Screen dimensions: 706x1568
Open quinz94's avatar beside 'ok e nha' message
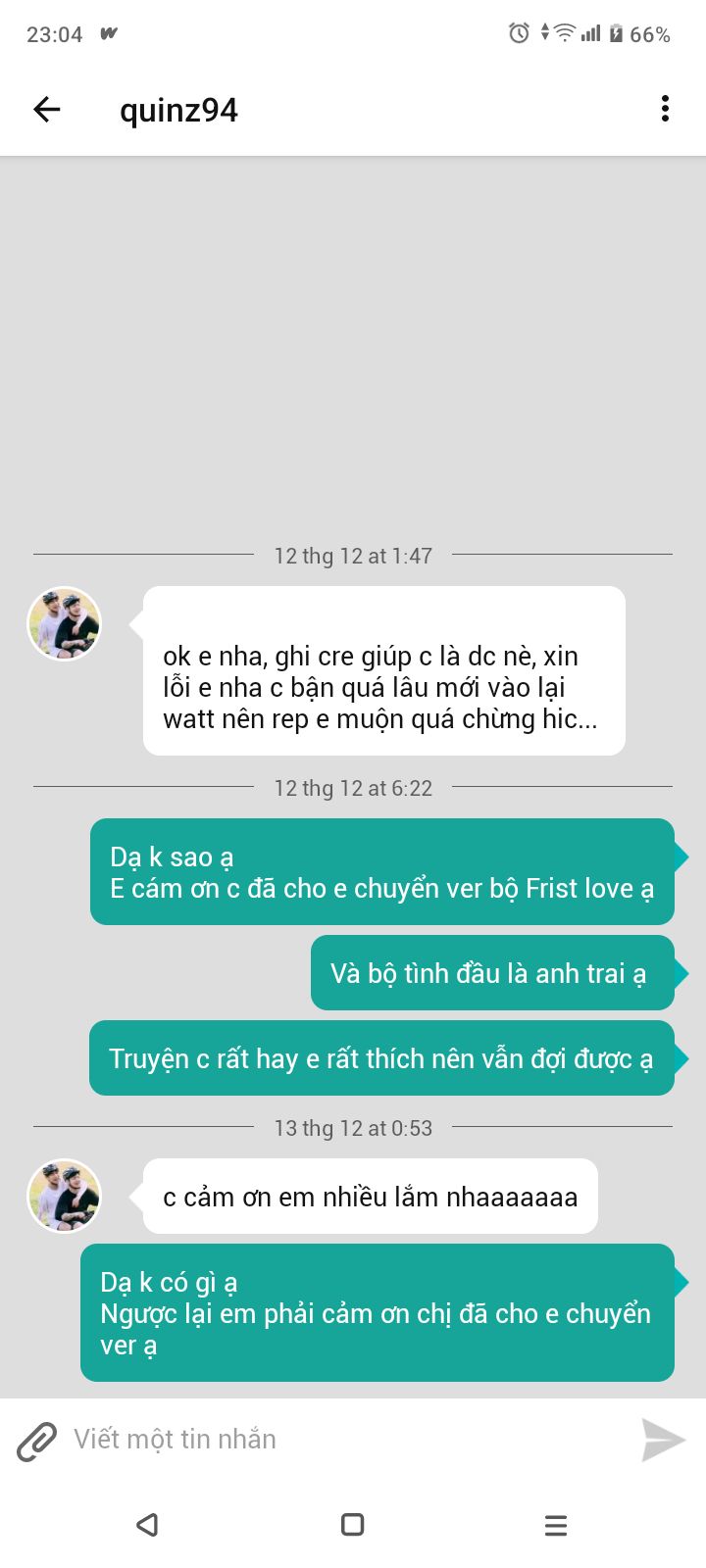point(65,624)
